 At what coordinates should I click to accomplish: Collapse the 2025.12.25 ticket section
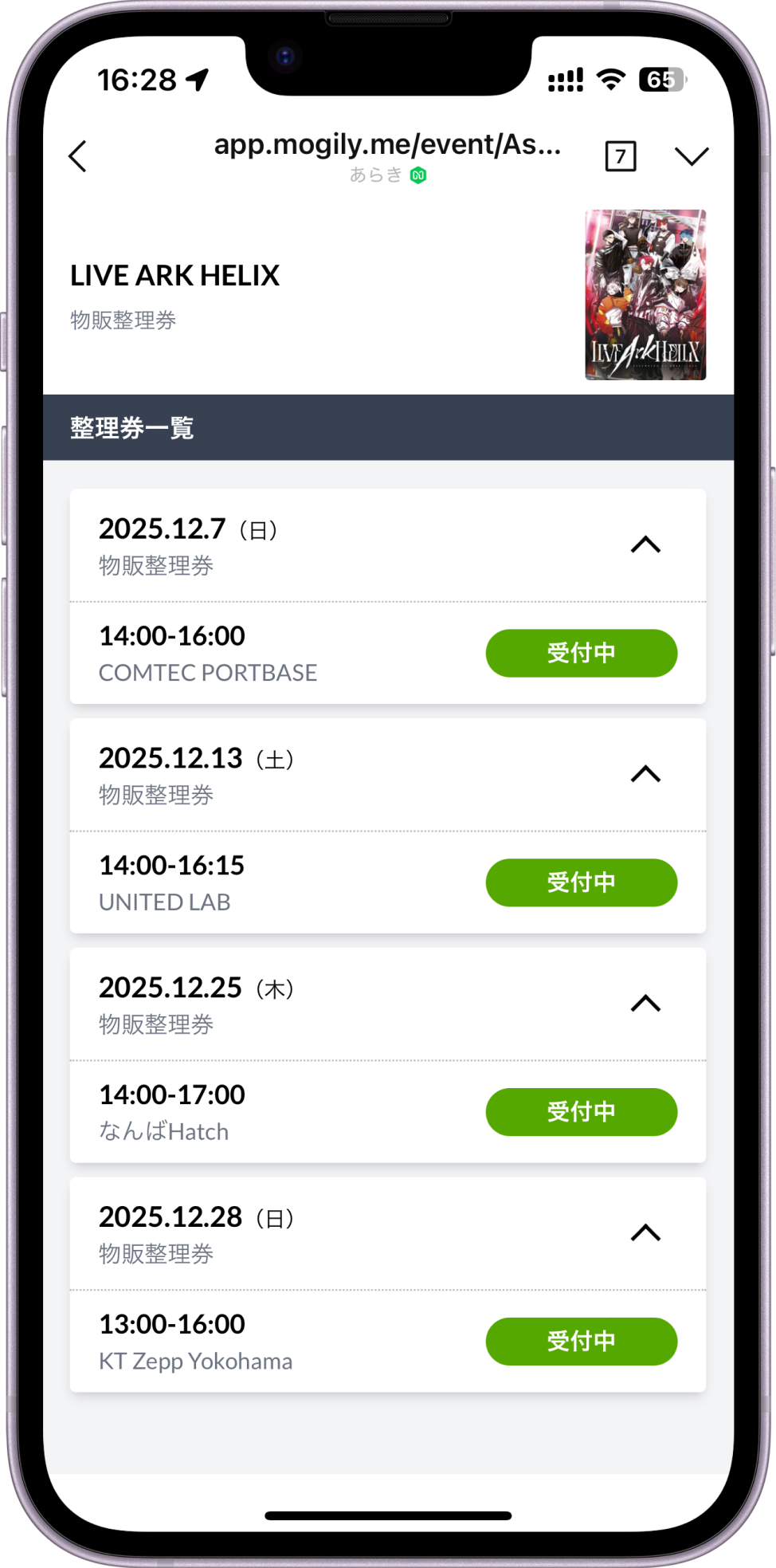coord(645,1004)
